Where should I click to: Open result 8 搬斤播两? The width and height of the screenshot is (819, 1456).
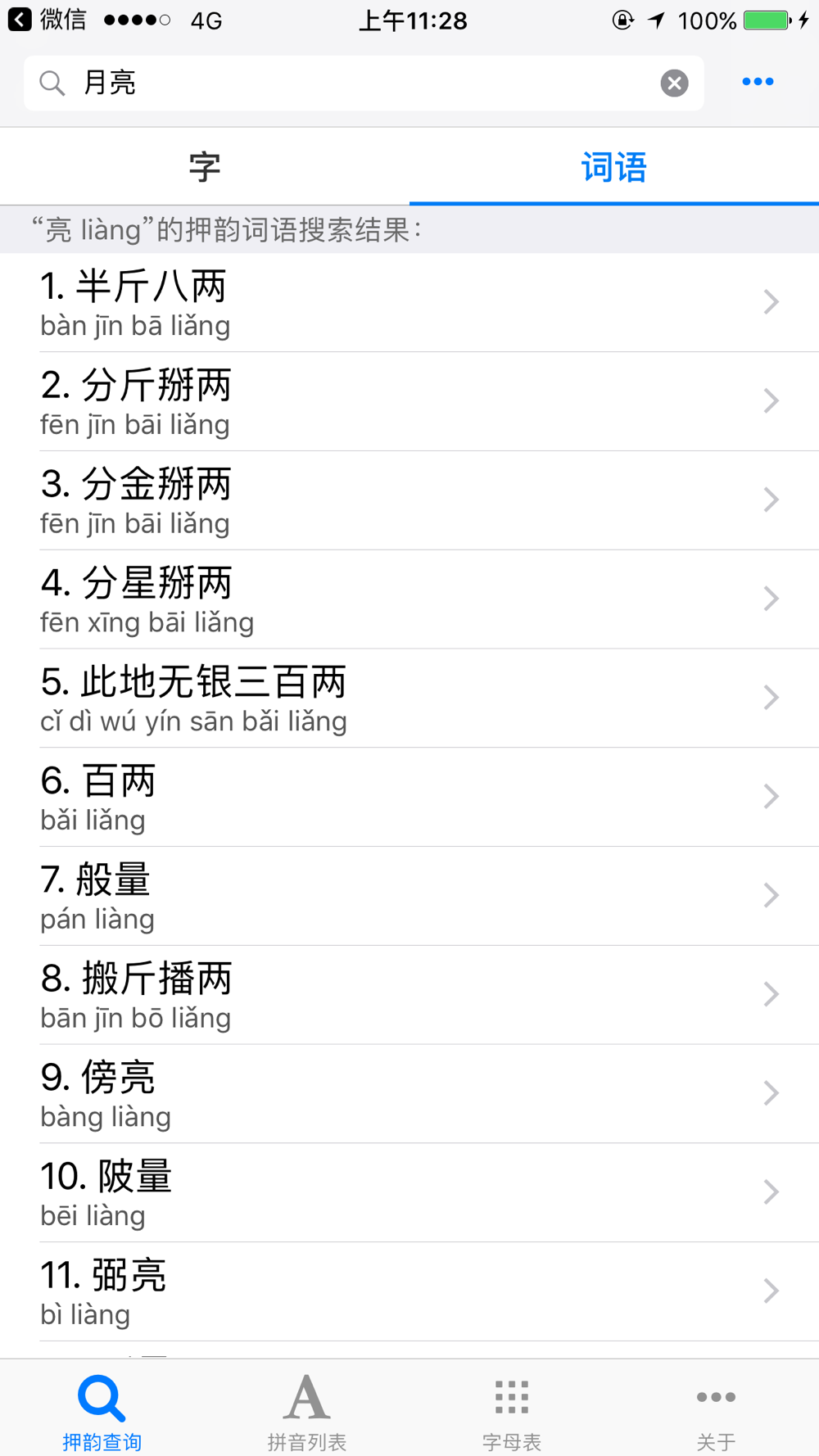(409, 995)
